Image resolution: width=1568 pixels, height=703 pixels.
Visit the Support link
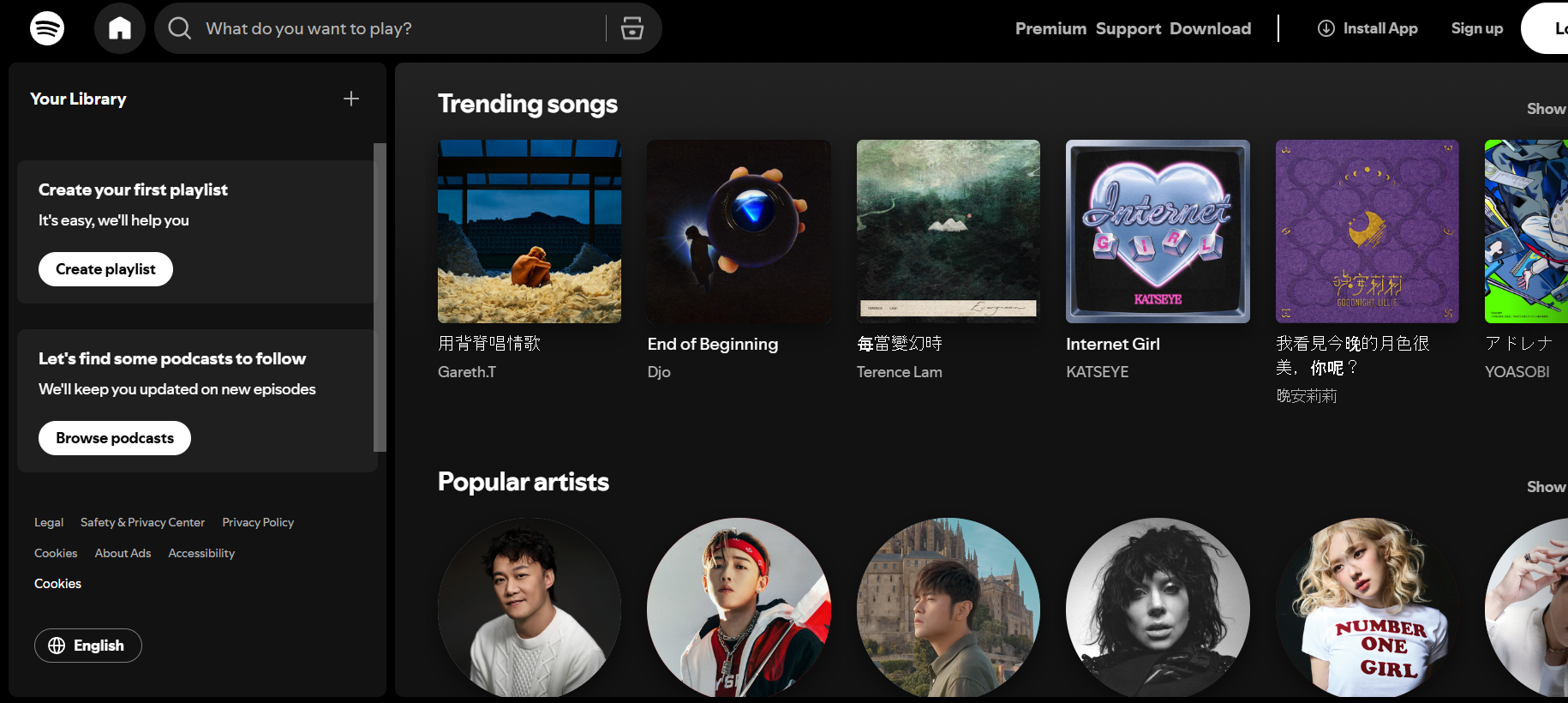1128,28
